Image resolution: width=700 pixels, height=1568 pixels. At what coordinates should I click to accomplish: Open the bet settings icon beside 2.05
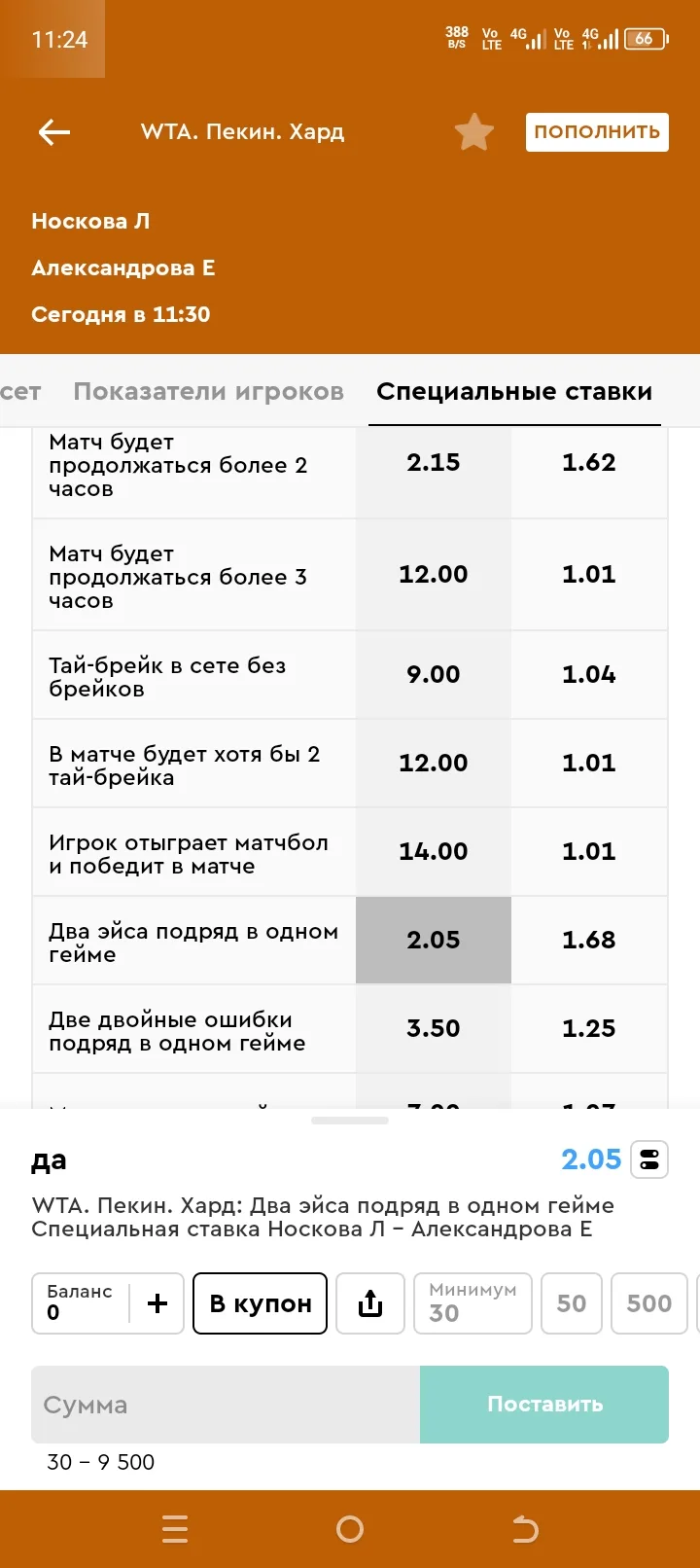click(x=649, y=1159)
